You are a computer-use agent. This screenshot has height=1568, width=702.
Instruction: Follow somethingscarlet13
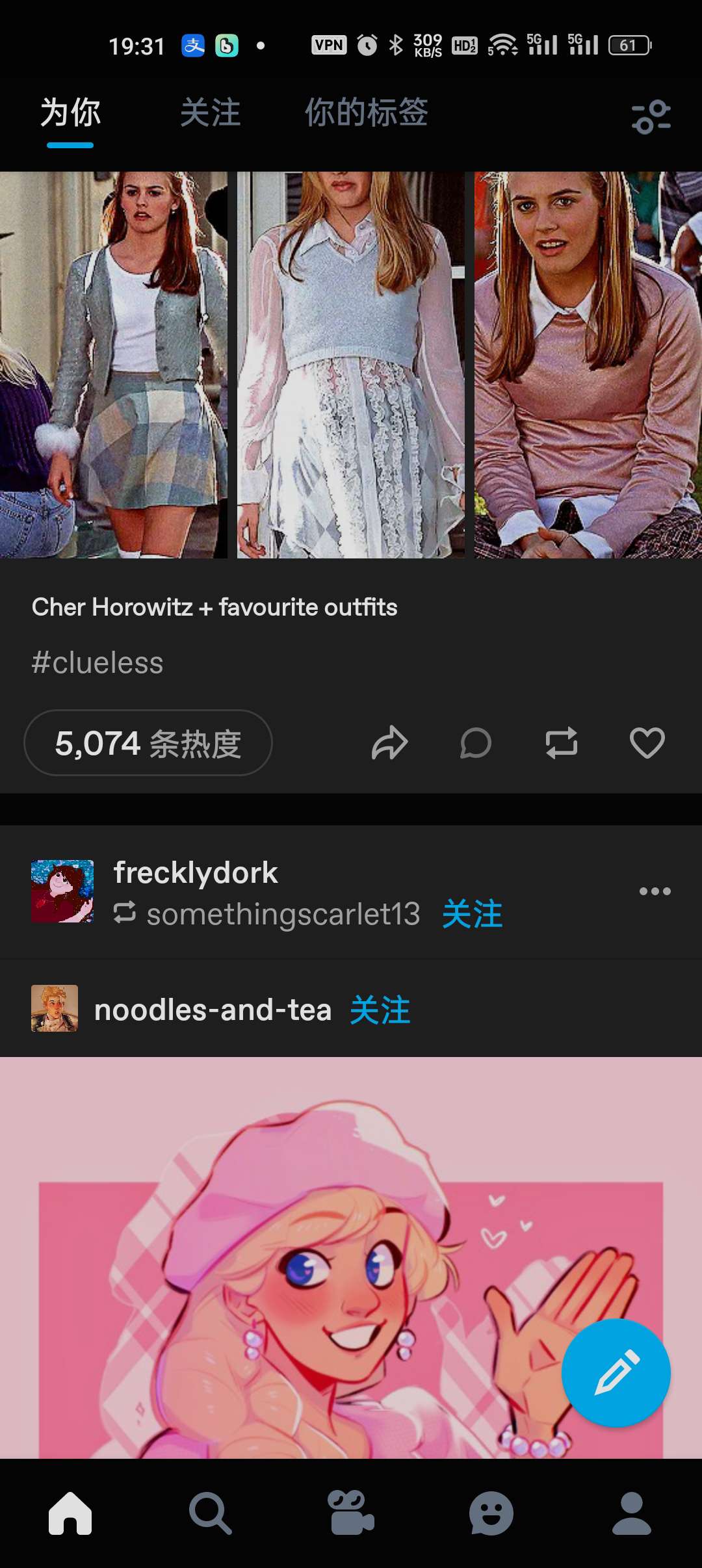[473, 914]
